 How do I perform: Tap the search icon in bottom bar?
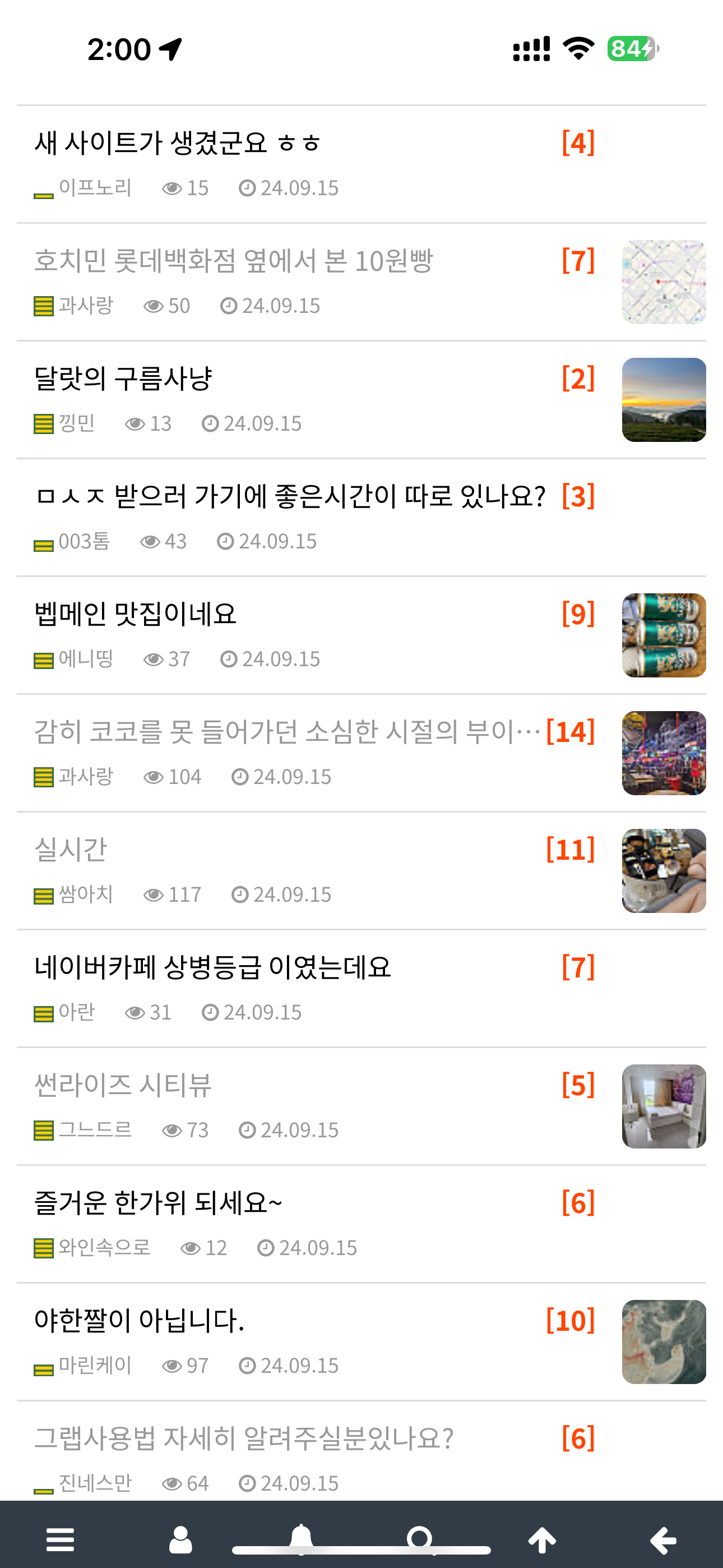[420, 1538]
